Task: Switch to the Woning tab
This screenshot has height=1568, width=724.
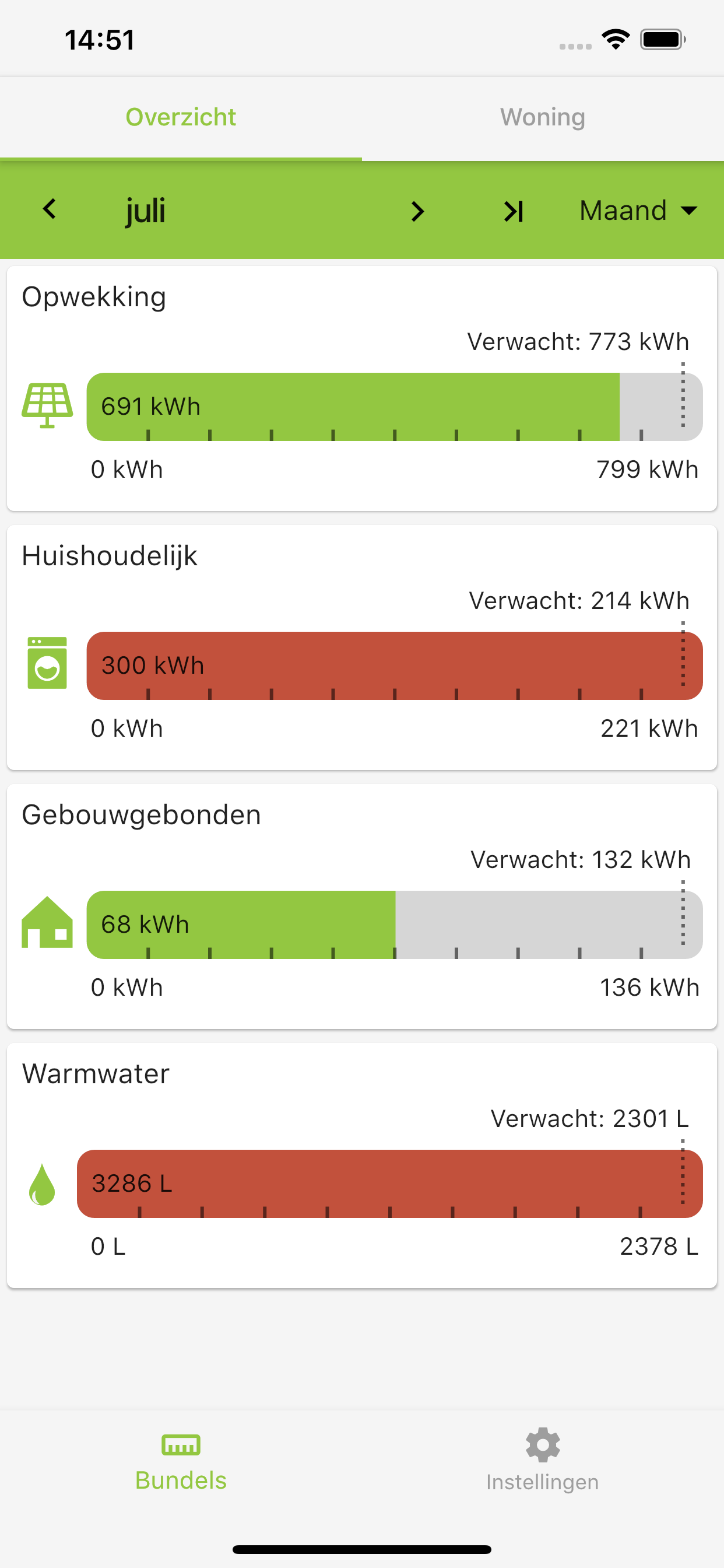Action: pos(542,117)
